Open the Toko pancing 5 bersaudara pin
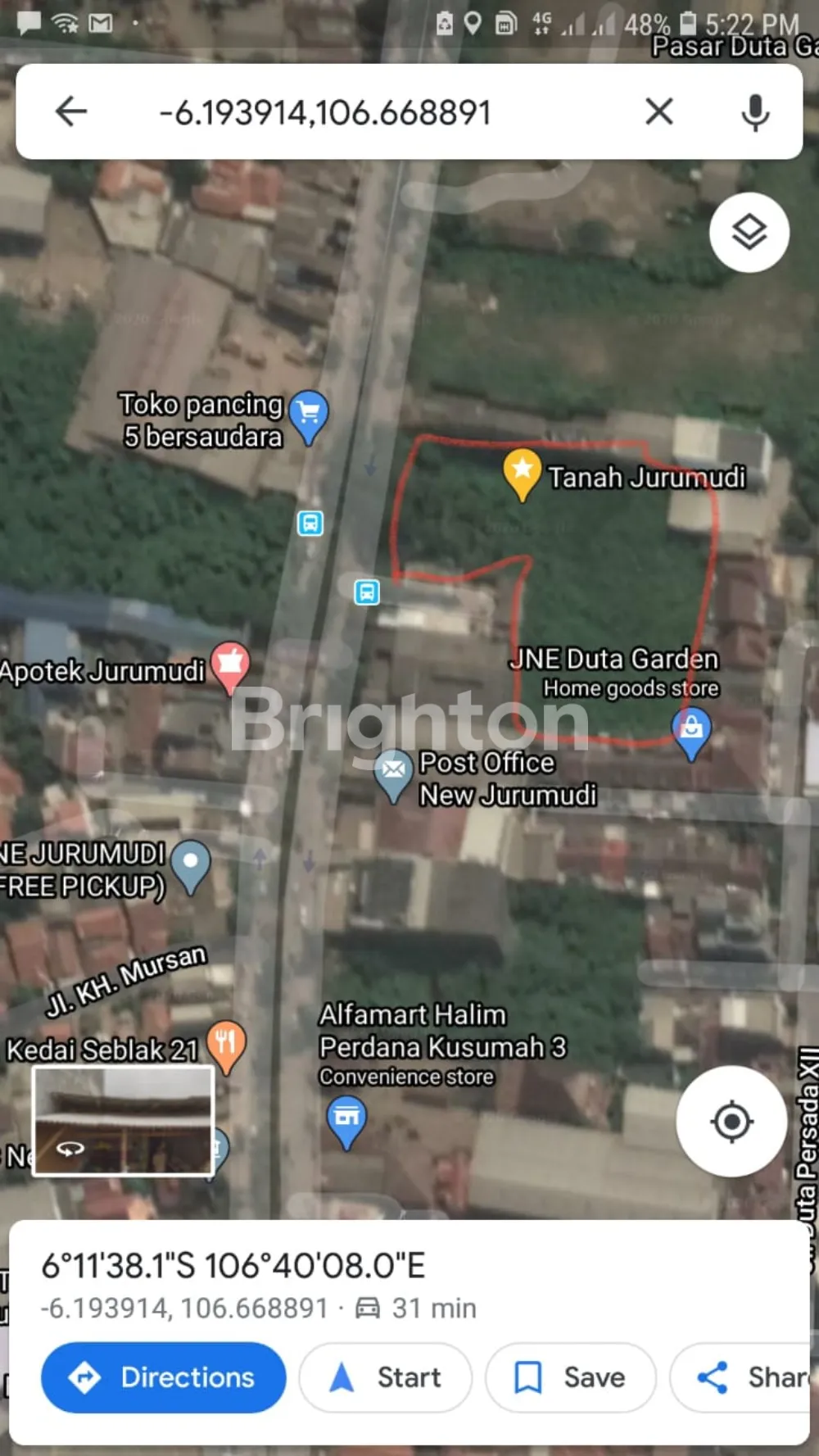This screenshot has height=1456, width=819. tap(309, 413)
